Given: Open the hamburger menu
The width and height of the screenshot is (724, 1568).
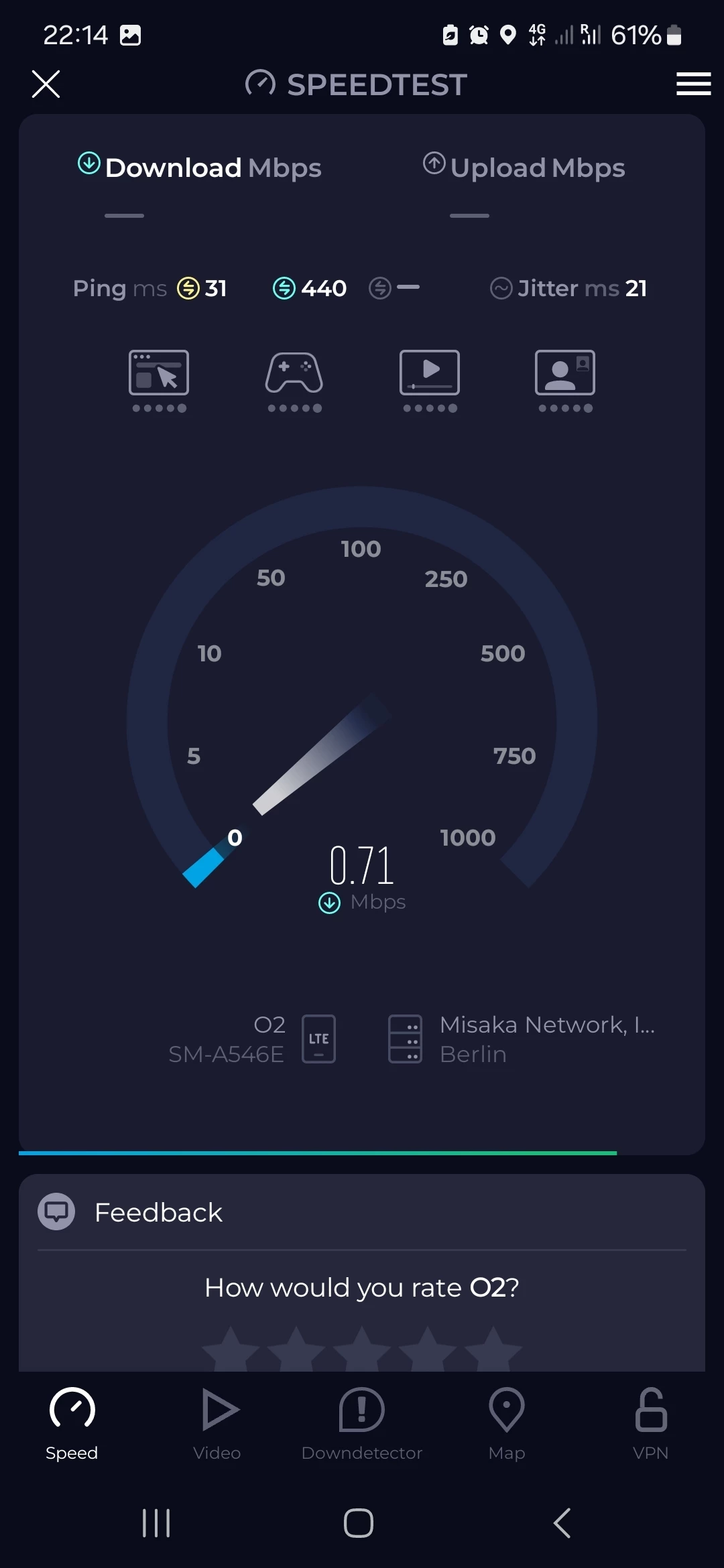Looking at the screenshot, I should [x=693, y=84].
